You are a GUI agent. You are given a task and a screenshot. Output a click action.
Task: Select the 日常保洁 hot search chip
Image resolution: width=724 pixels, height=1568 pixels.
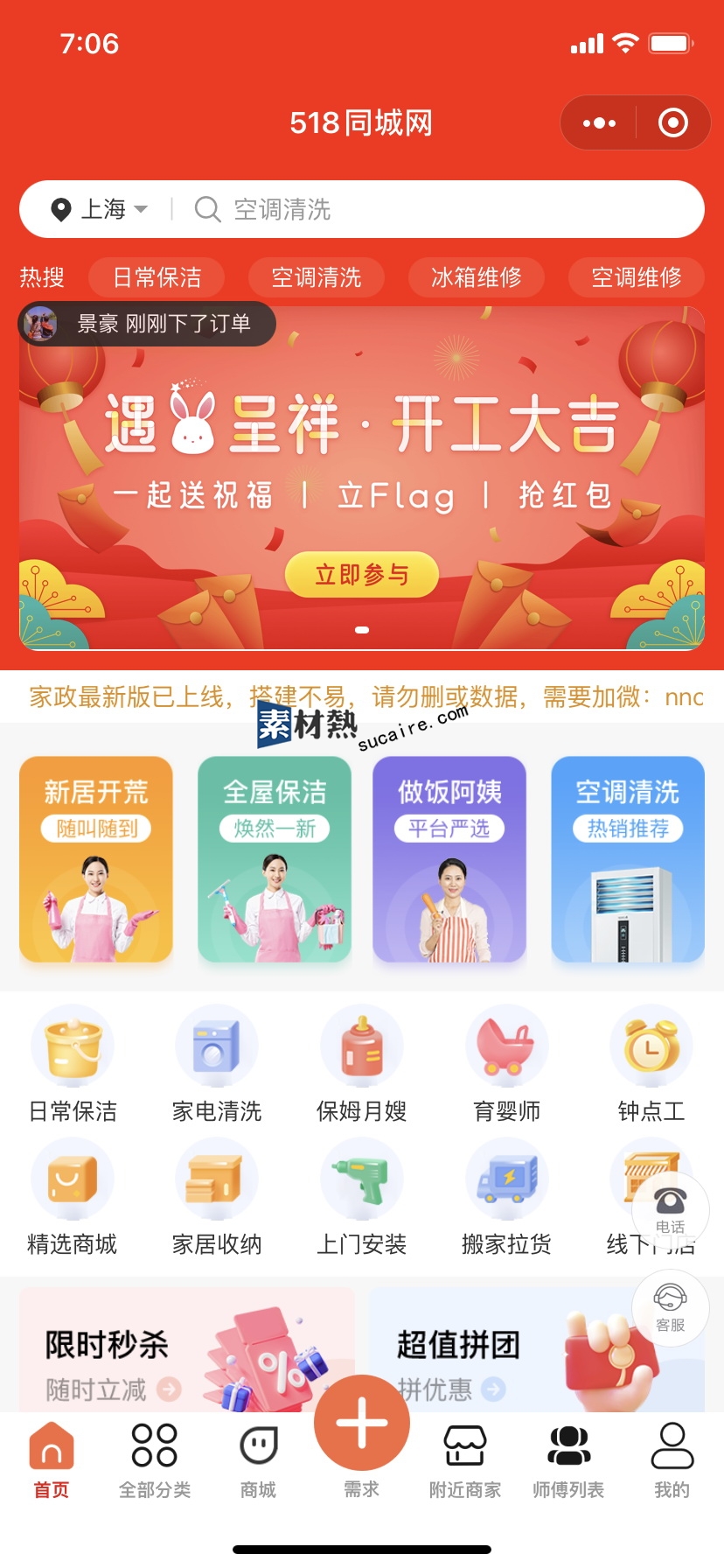coord(157,277)
